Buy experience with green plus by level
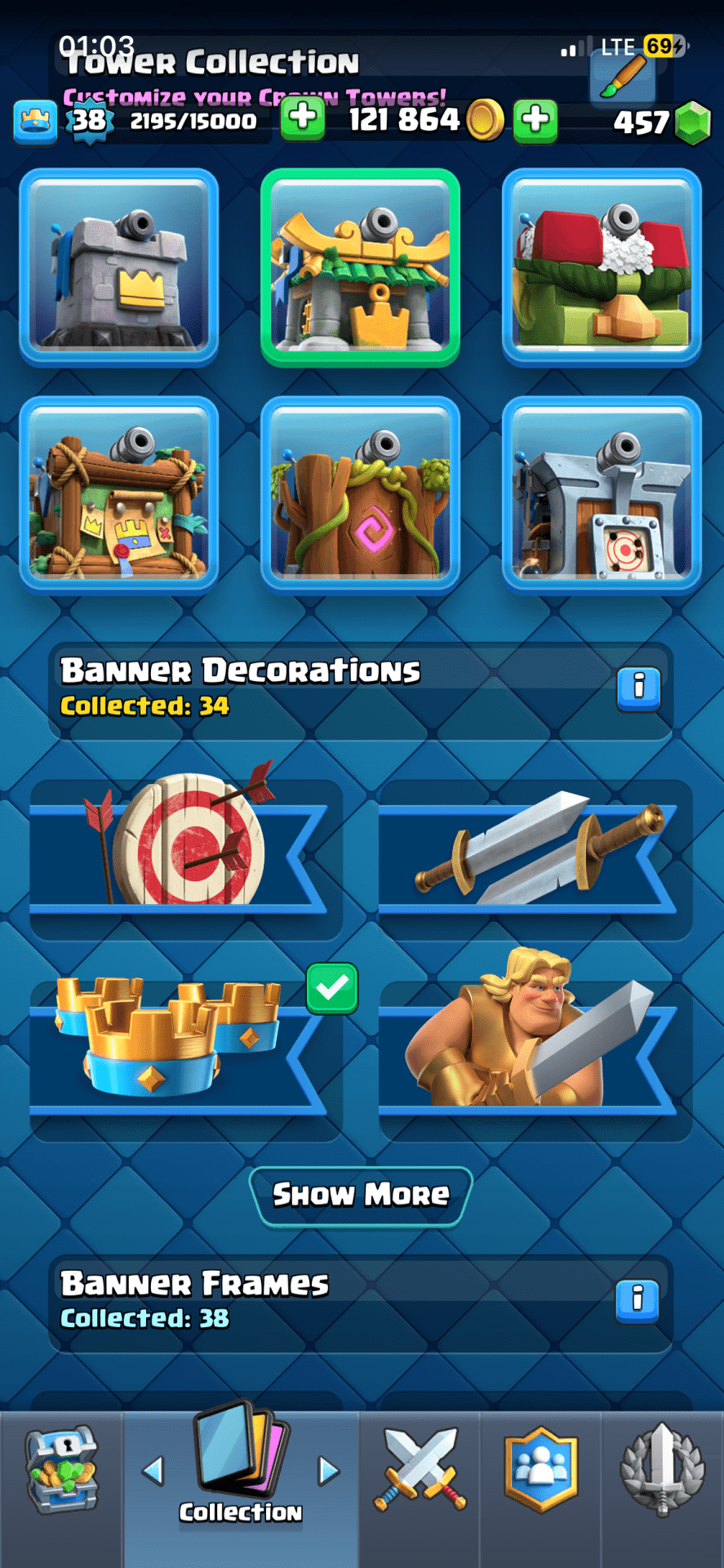The image size is (724, 1568). [x=303, y=120]
